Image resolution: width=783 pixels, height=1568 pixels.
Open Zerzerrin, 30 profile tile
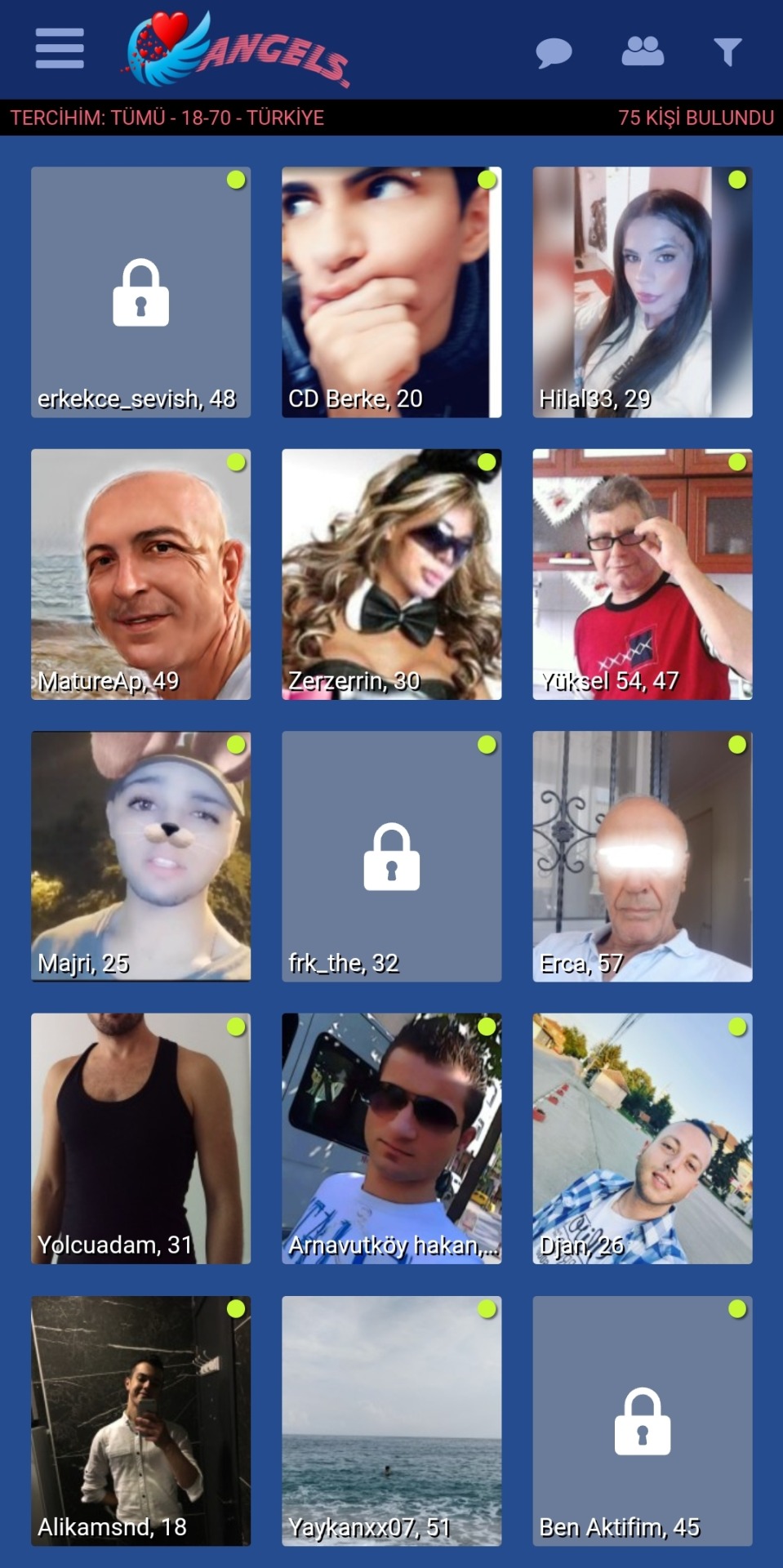(392, 574)
